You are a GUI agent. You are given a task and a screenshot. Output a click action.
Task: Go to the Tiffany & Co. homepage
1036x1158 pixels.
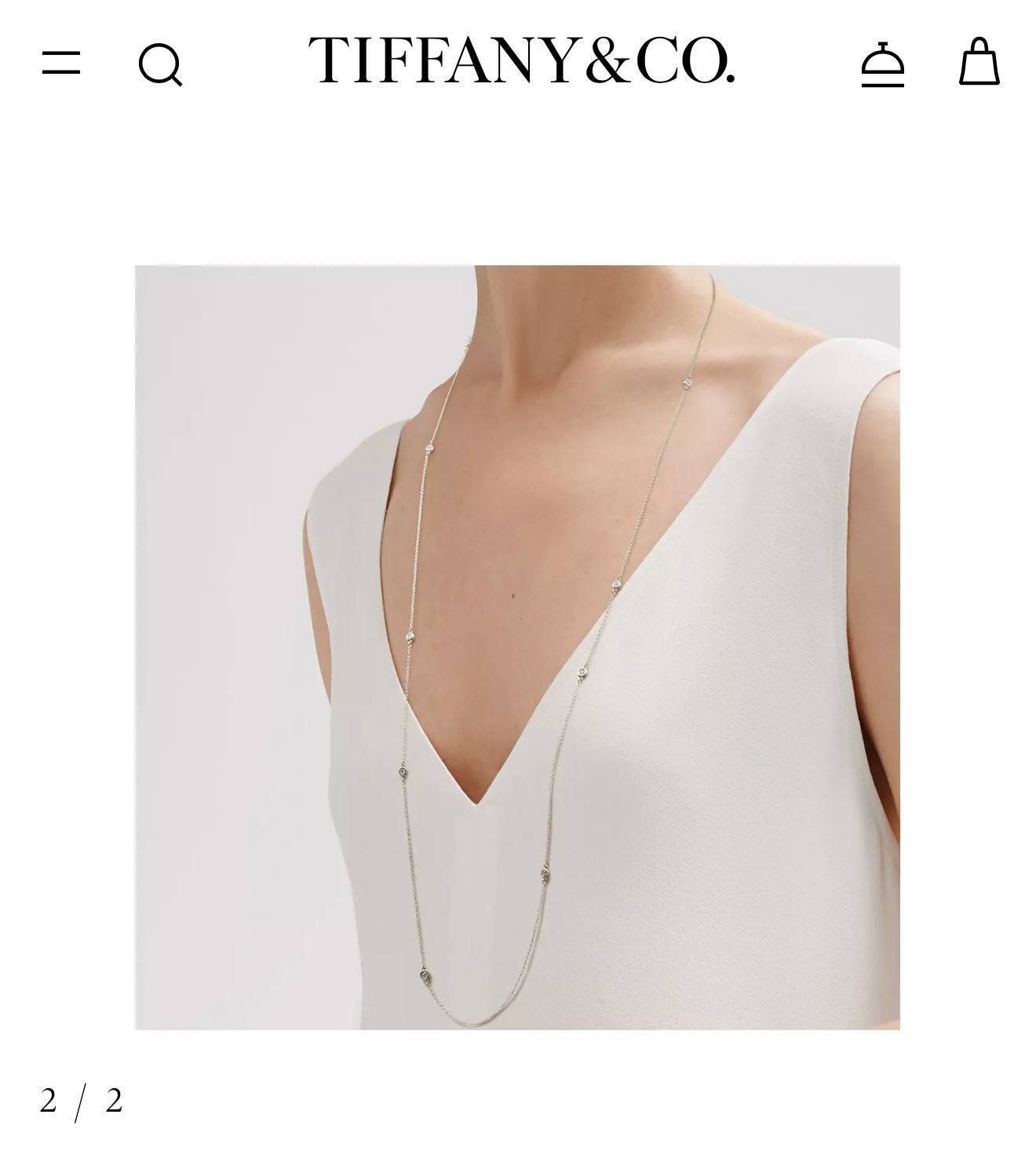[x=521, y=60]
